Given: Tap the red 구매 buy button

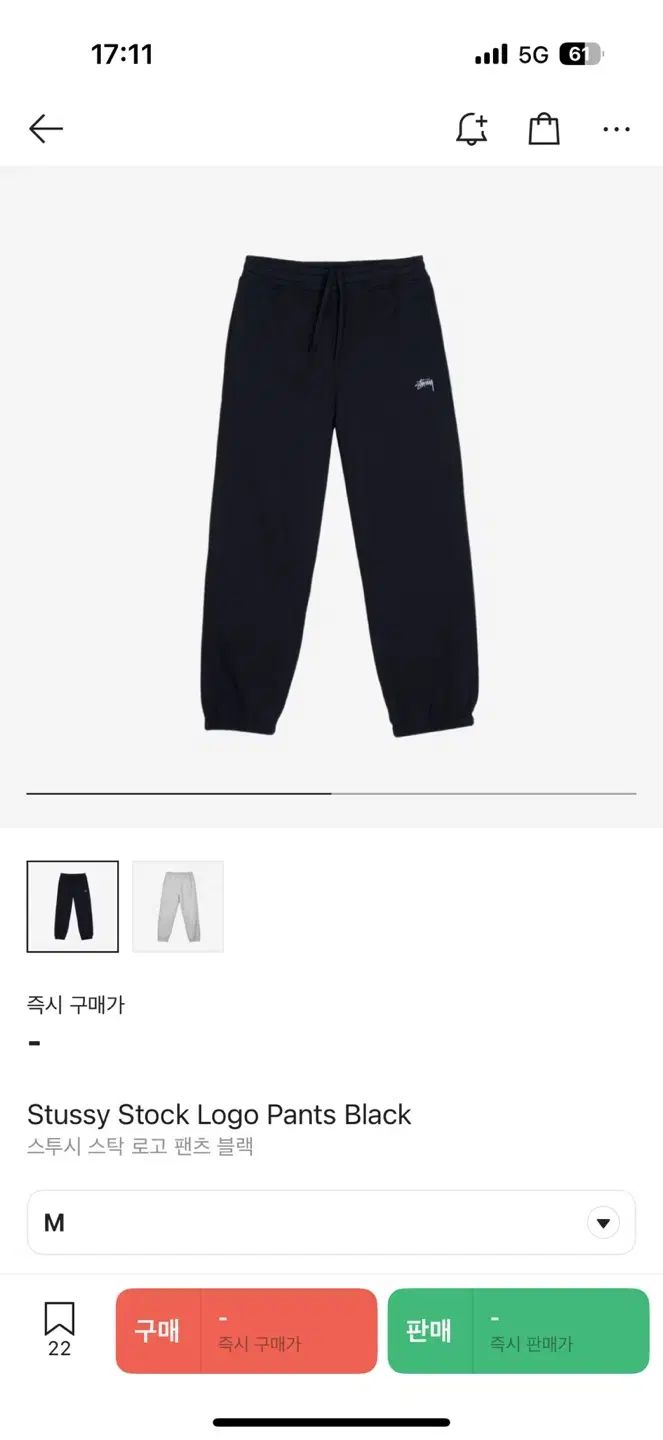Looking at the screenshot, I should click(246, 1331).
